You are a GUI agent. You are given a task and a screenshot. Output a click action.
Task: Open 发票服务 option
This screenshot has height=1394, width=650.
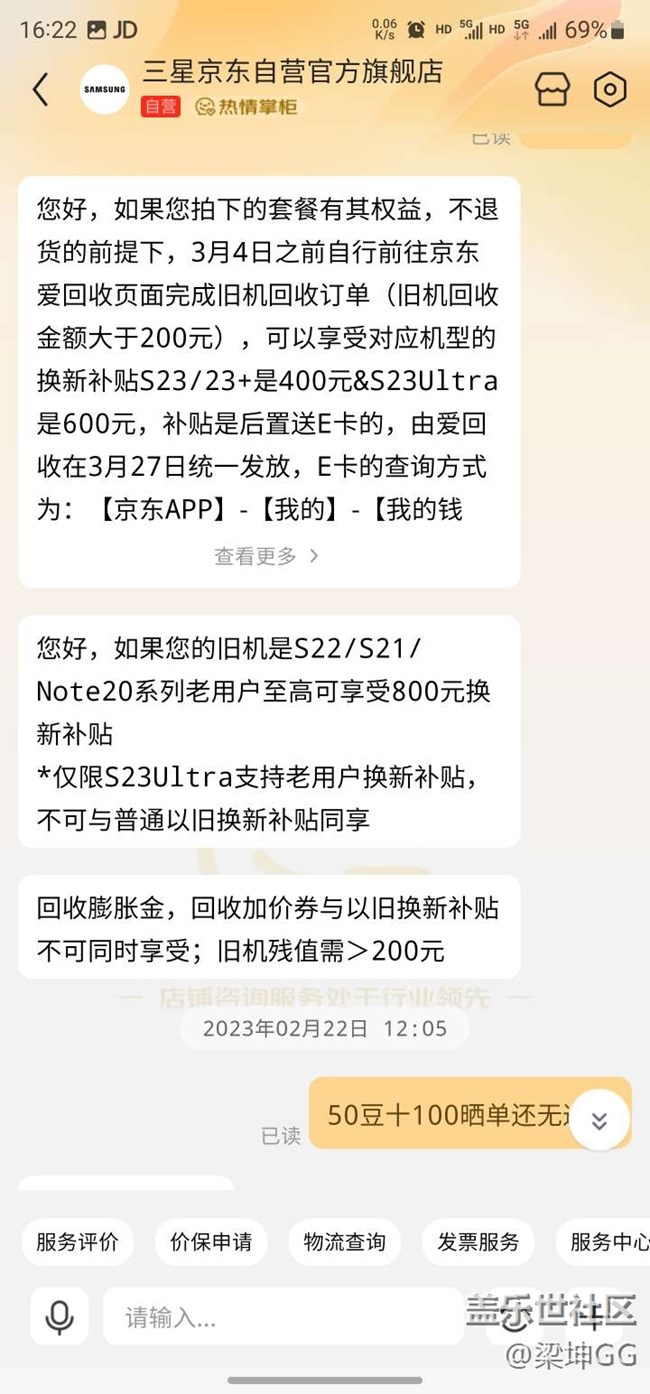coord(478,1242)
